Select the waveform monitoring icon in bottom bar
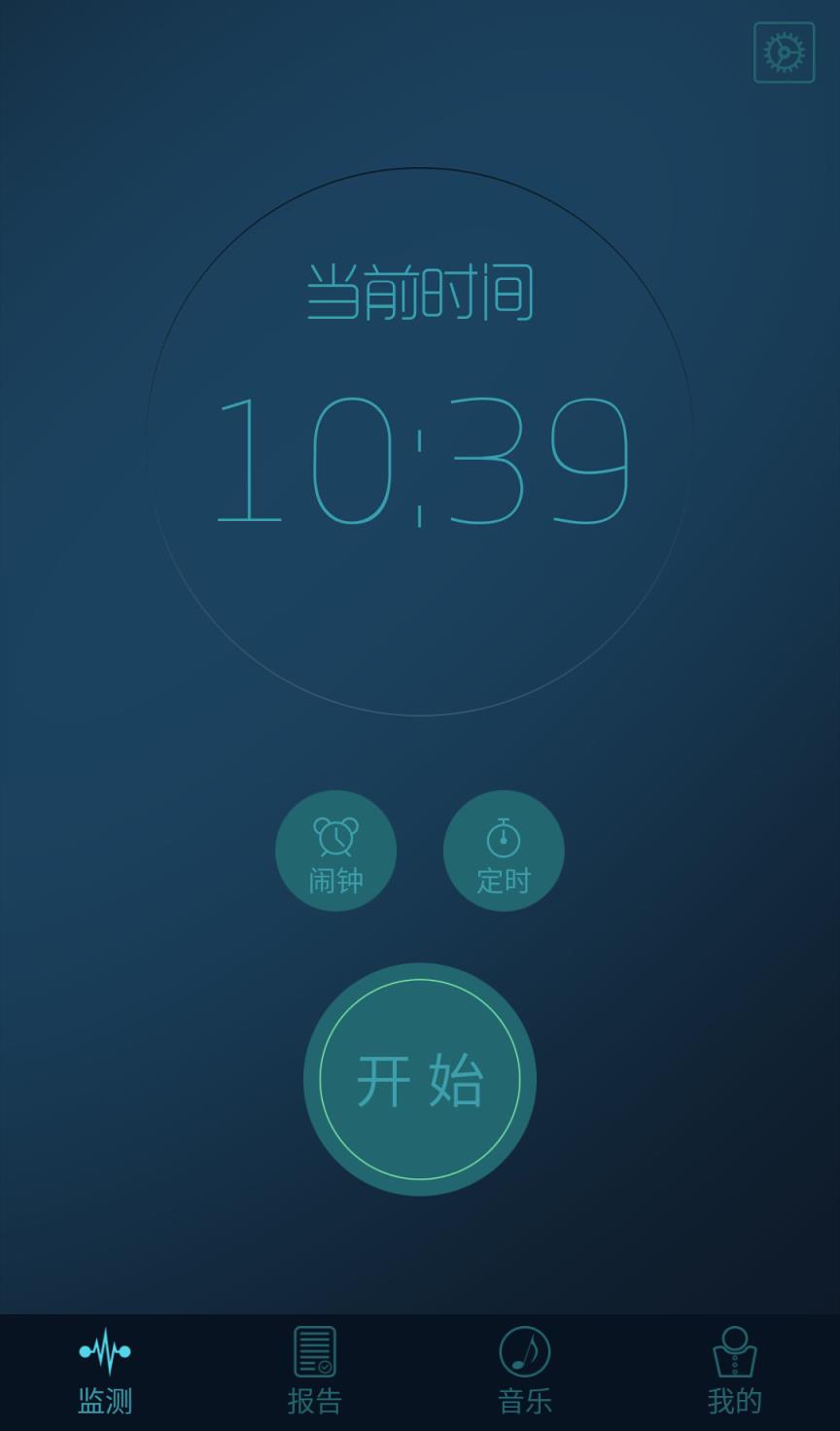Image resolution: width=840 pixels, height=1431 pixels. pyautogui.click(x=104, y=1349)
